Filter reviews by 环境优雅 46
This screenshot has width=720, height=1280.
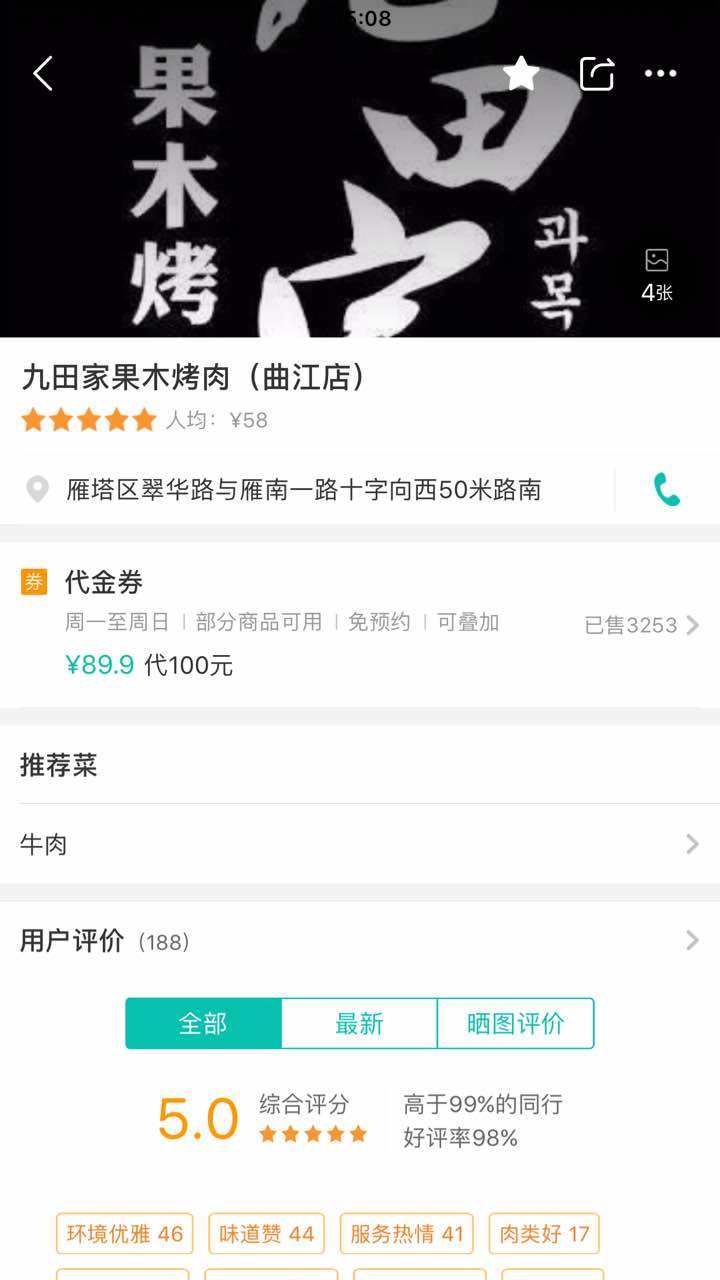click(125, 1234)
